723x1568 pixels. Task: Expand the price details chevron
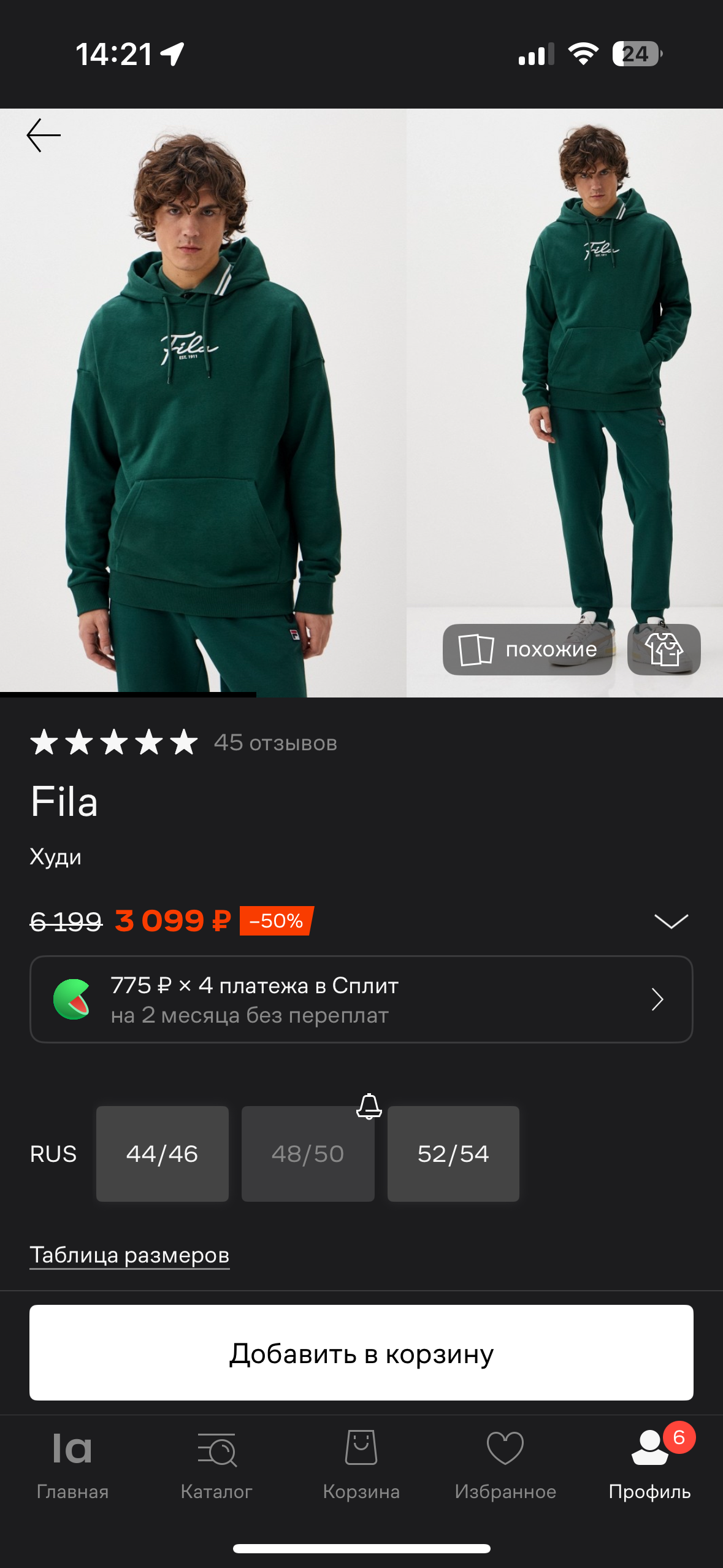(671, 921)
